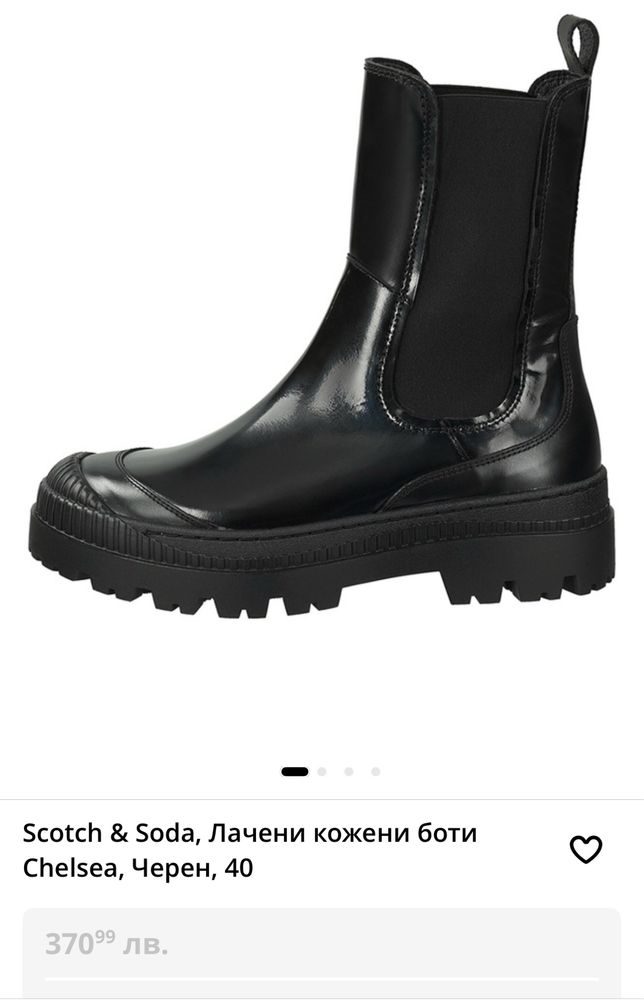The width and height of the screenshot is (644, 1000).
Task: Jump to the second image indicator dot
Action: [x=322, y=772]
